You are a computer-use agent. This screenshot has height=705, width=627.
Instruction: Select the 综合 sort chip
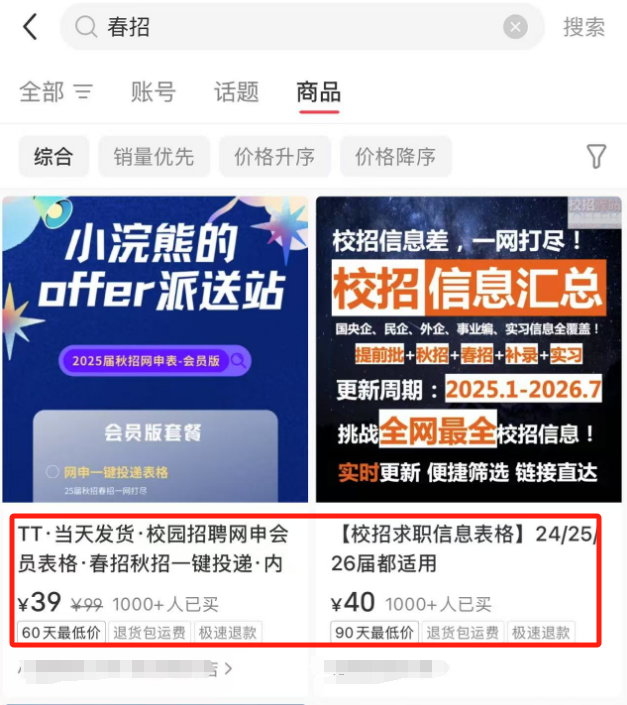(x=54, y=156)
